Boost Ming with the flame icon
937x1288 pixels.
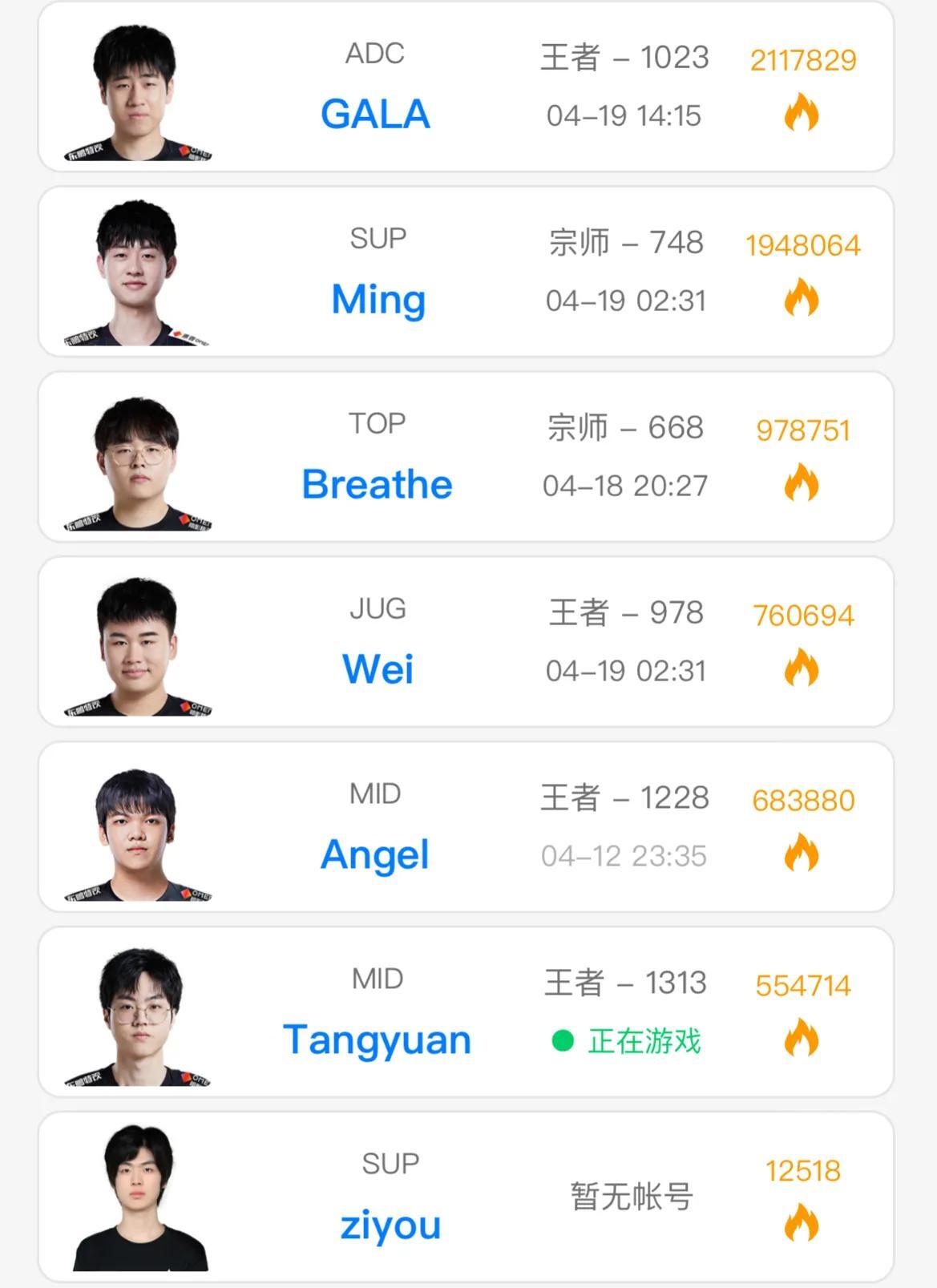click(x=801, y=297)
